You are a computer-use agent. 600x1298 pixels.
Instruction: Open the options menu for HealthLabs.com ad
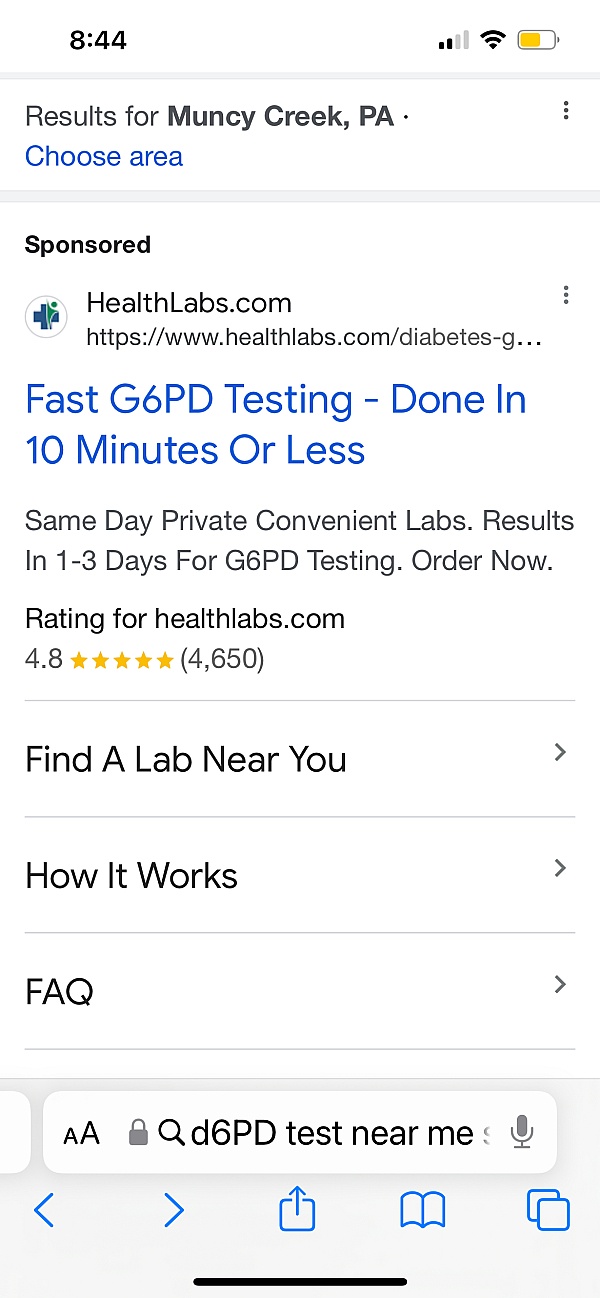566,295
